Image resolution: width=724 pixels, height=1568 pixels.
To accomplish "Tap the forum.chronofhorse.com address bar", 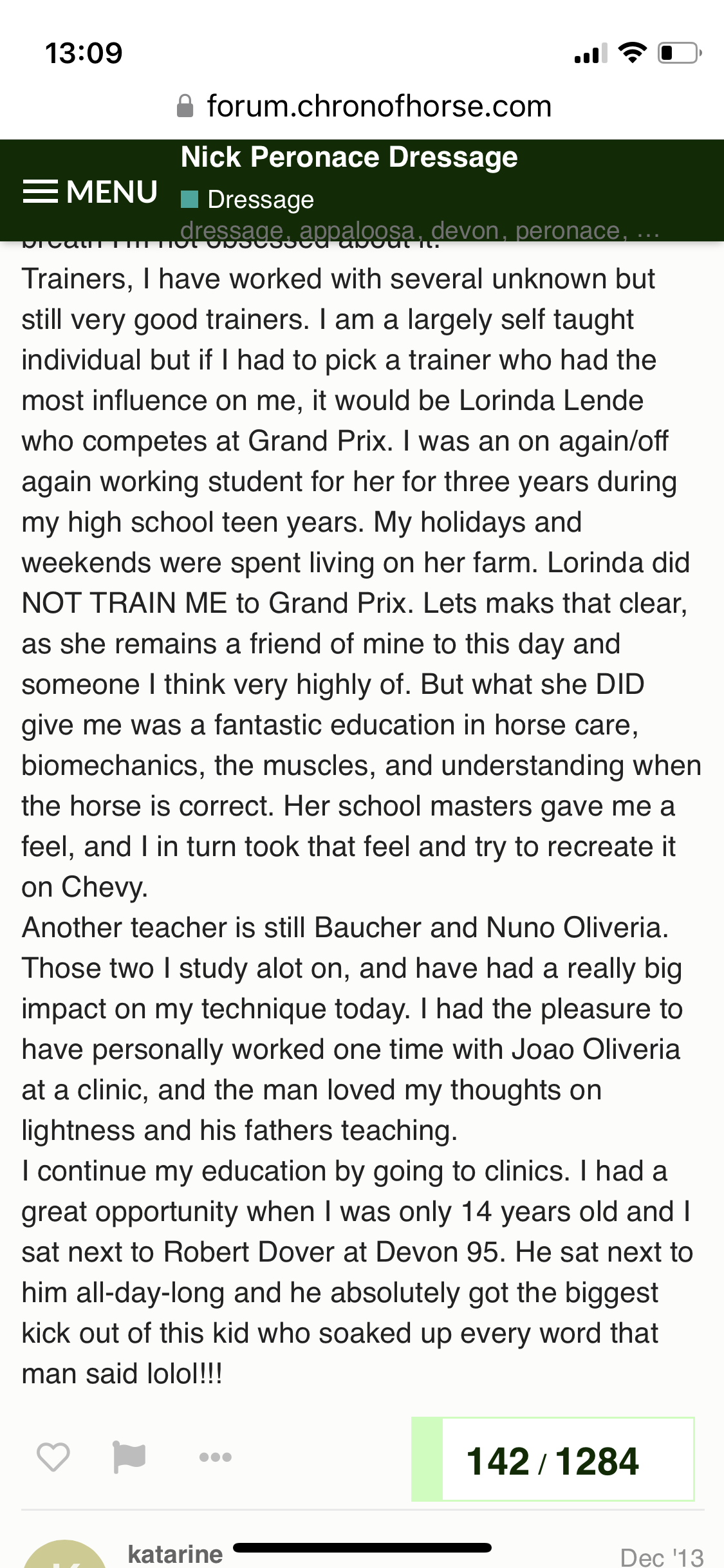I will point(364,106).
